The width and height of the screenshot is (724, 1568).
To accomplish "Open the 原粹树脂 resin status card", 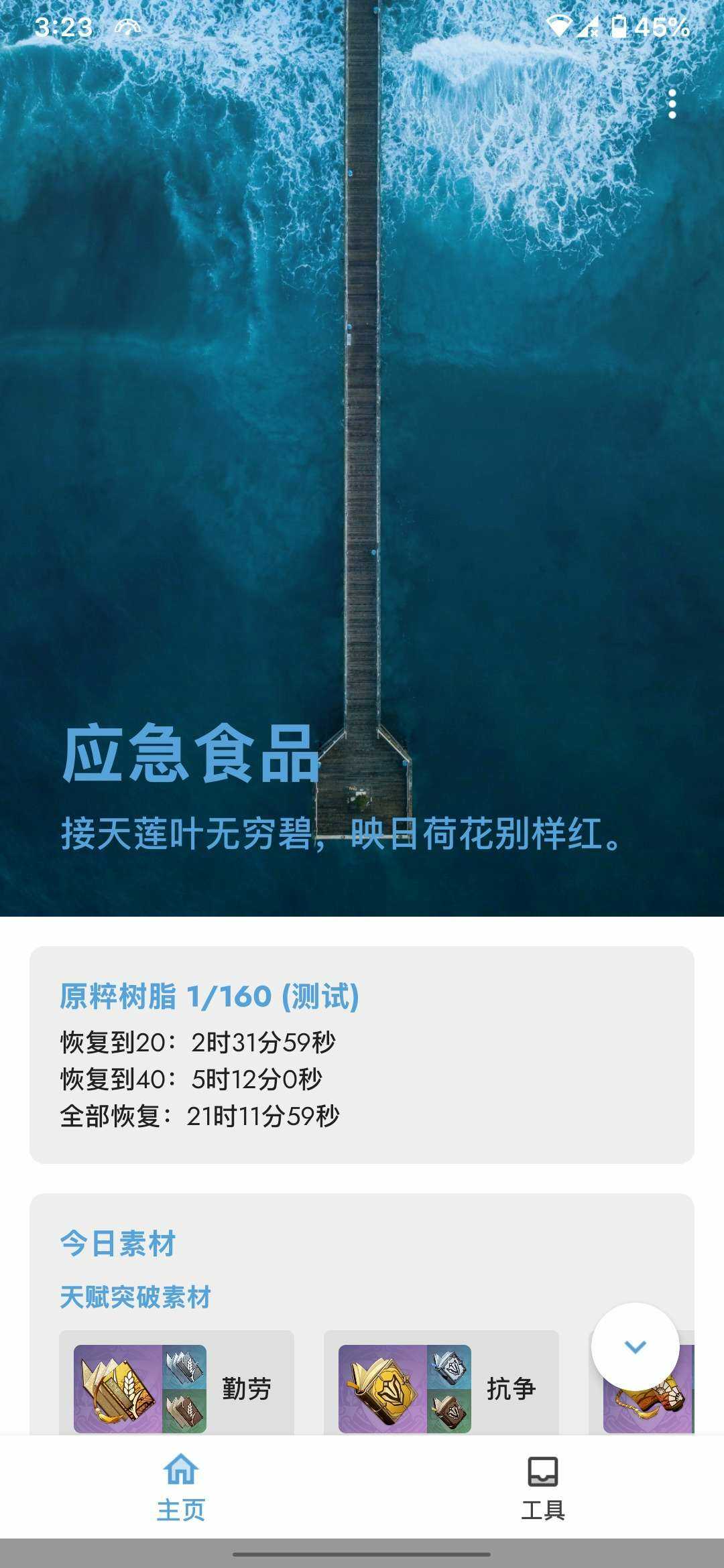I will point(362,1055).
